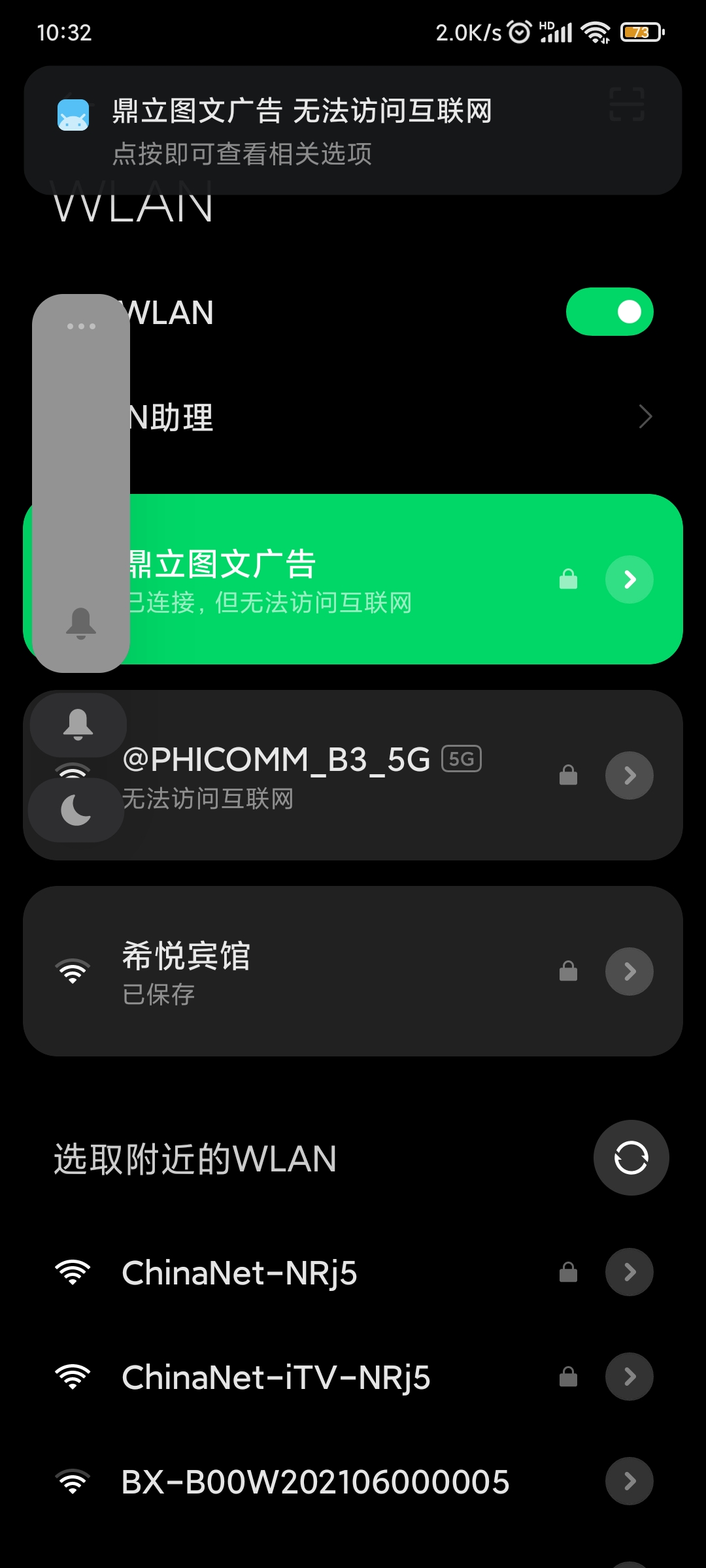Connect to BX-B00W202106000005 network
The width and height of the screenshot is (706, 1568).
click(x=314, y=1482)
